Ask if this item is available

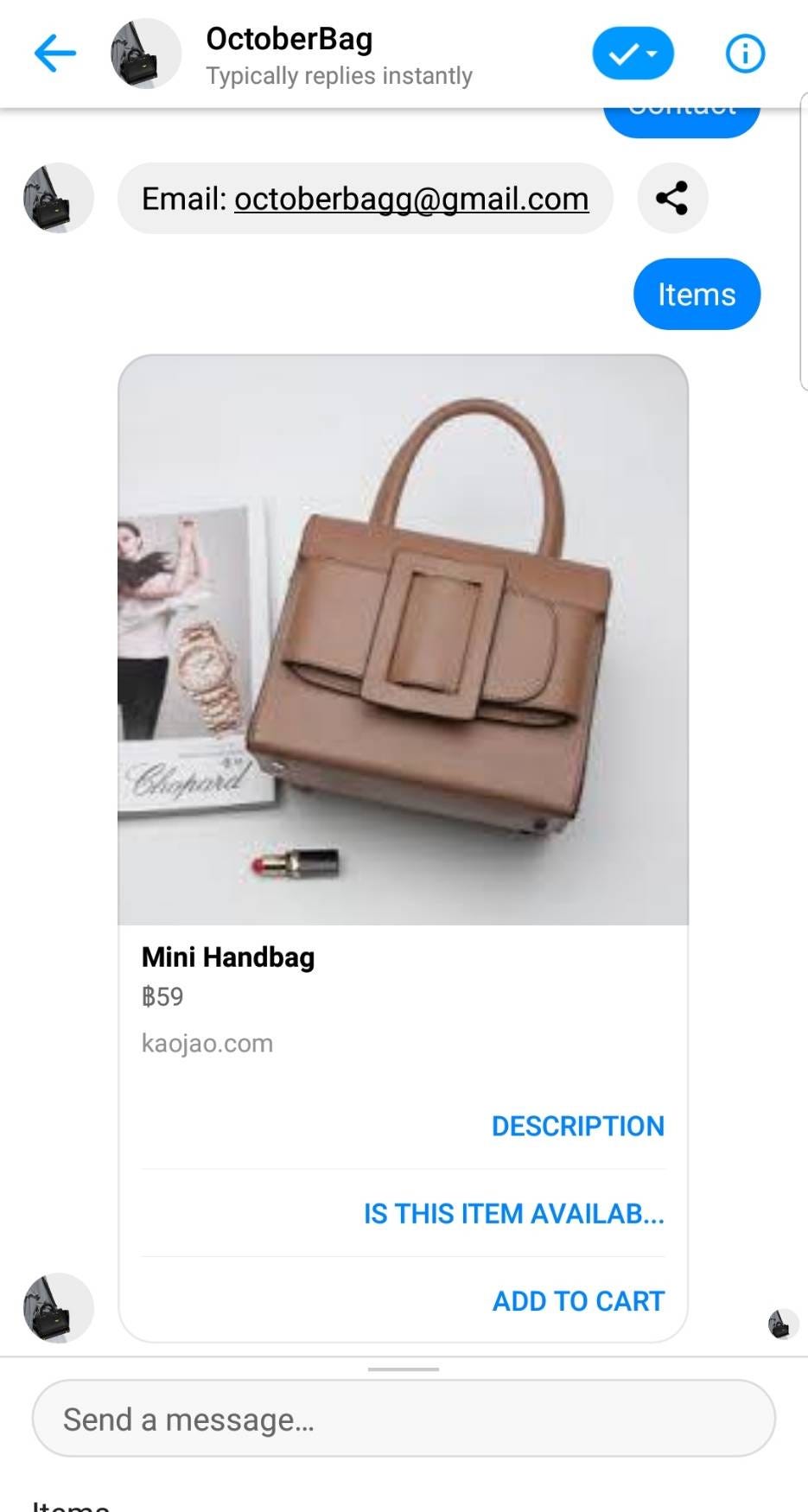(x=513, y=1213)
